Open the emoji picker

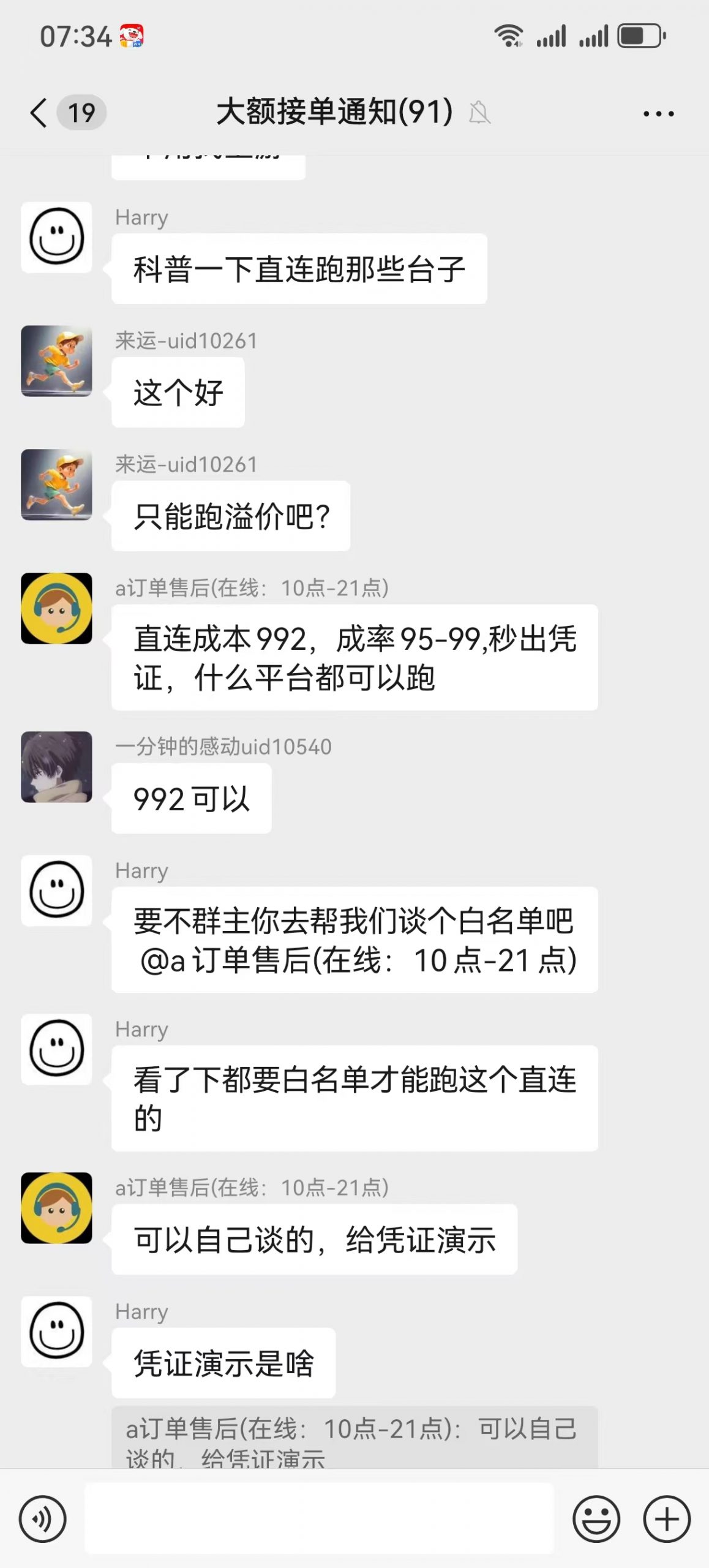(596, 1518)
